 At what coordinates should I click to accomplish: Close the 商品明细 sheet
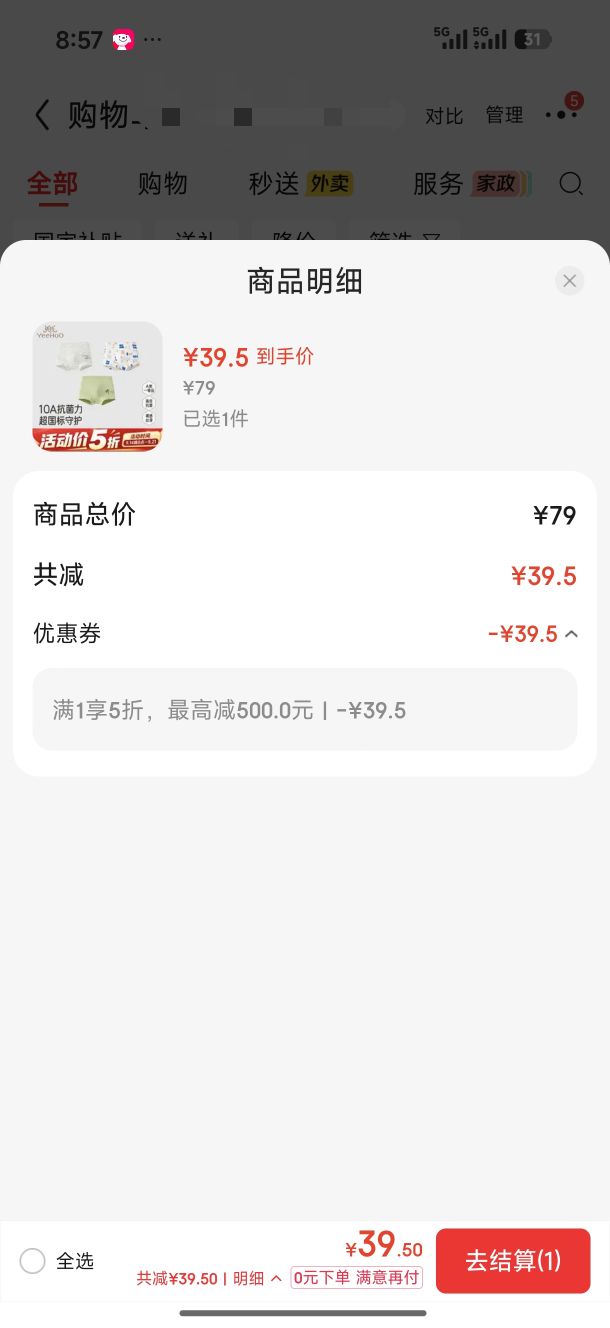[x=569, y=281]
